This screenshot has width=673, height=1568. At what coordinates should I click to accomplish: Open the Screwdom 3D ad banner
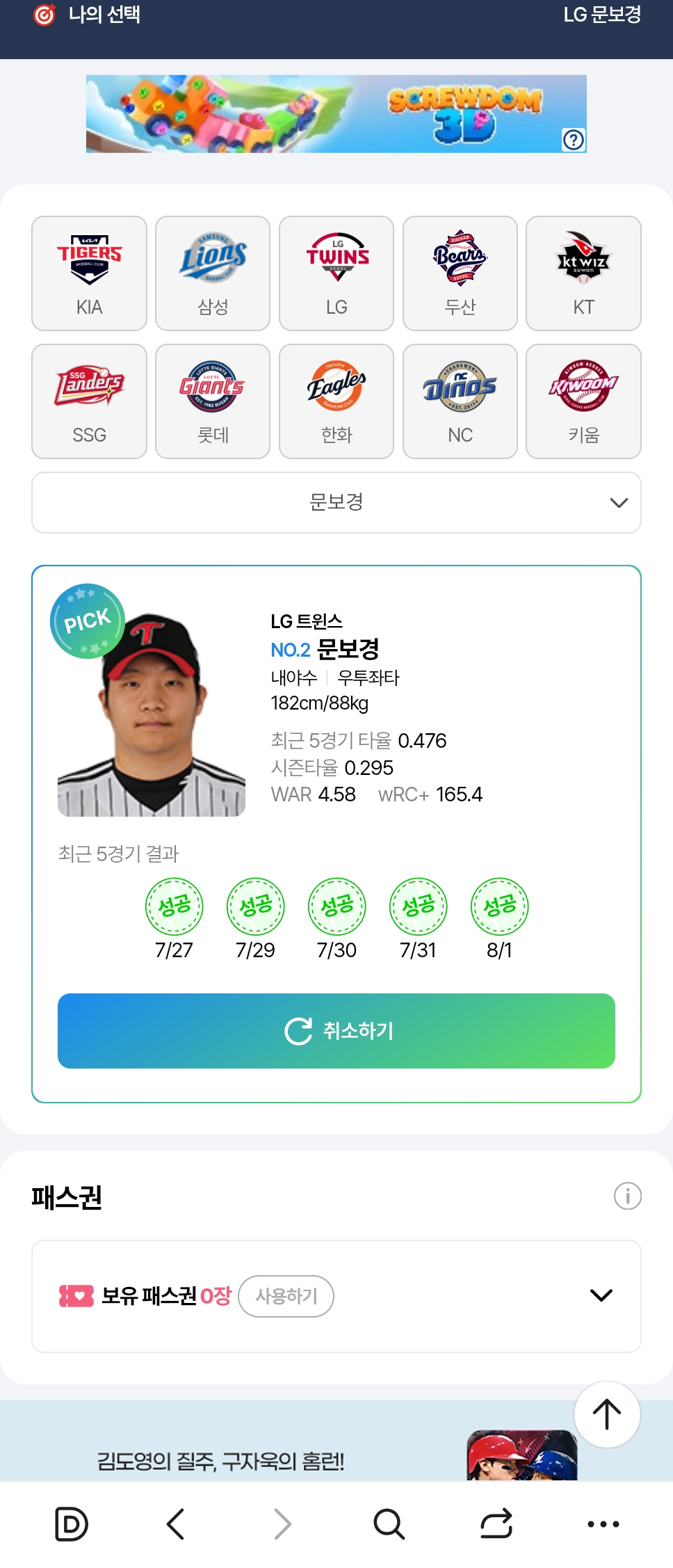336,114
